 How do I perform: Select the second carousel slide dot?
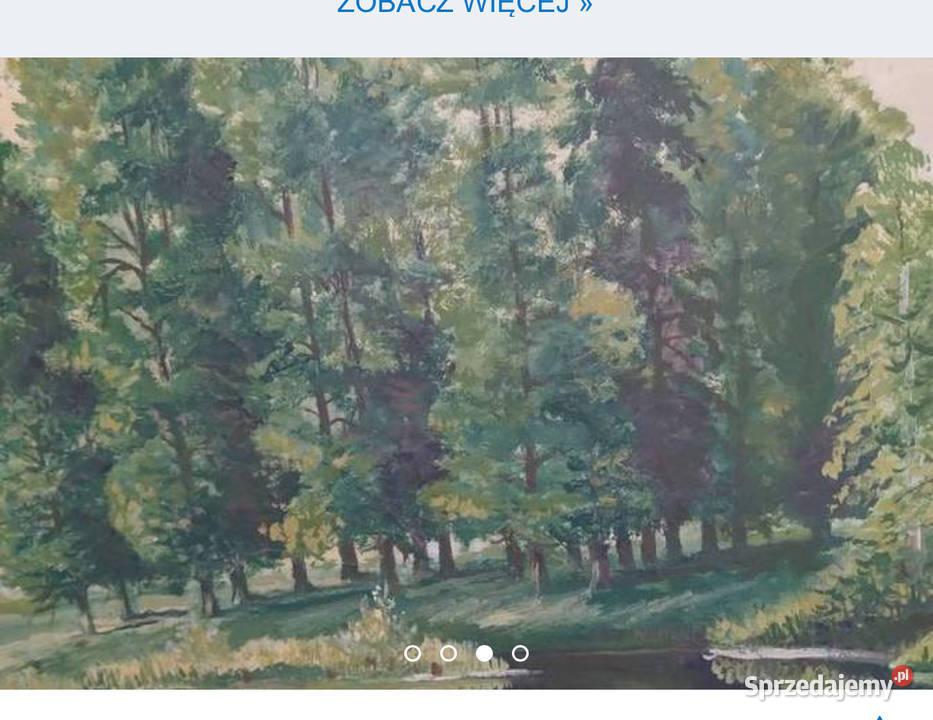click(x=448, y=653)
